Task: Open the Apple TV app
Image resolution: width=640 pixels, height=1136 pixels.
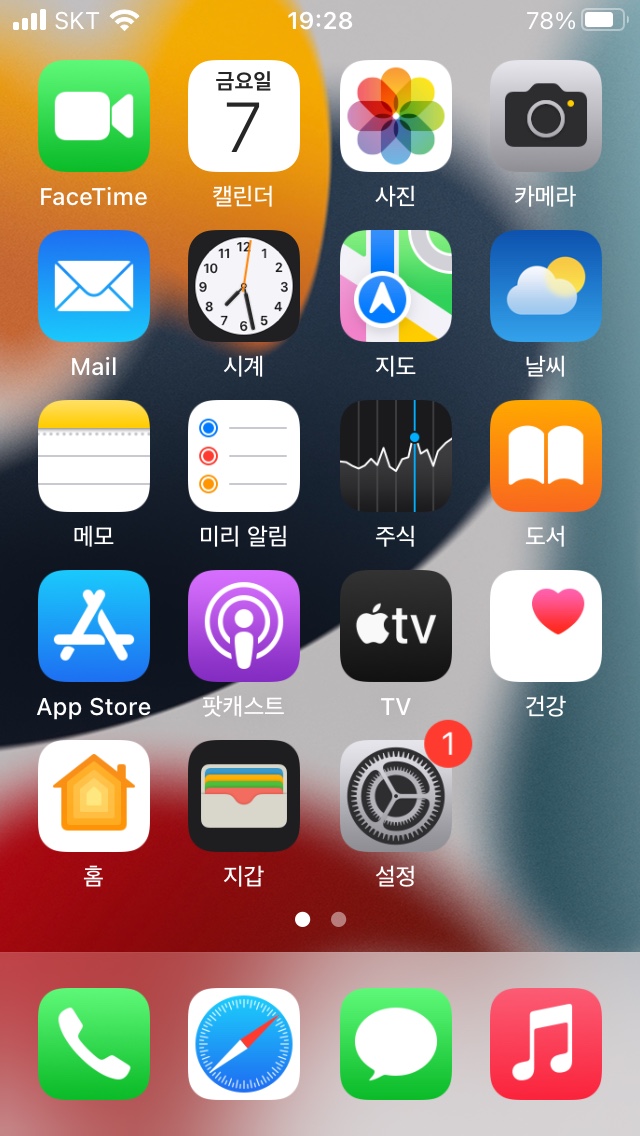Action: [x=396, y=626]
